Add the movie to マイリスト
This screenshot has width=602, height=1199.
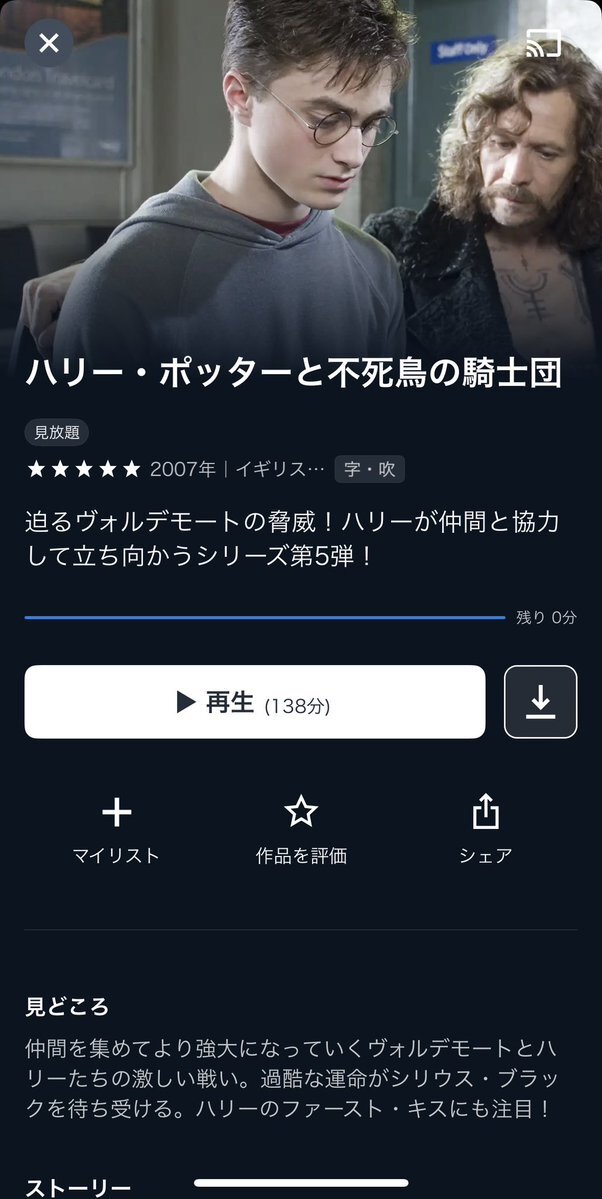[x=116, y=829]
